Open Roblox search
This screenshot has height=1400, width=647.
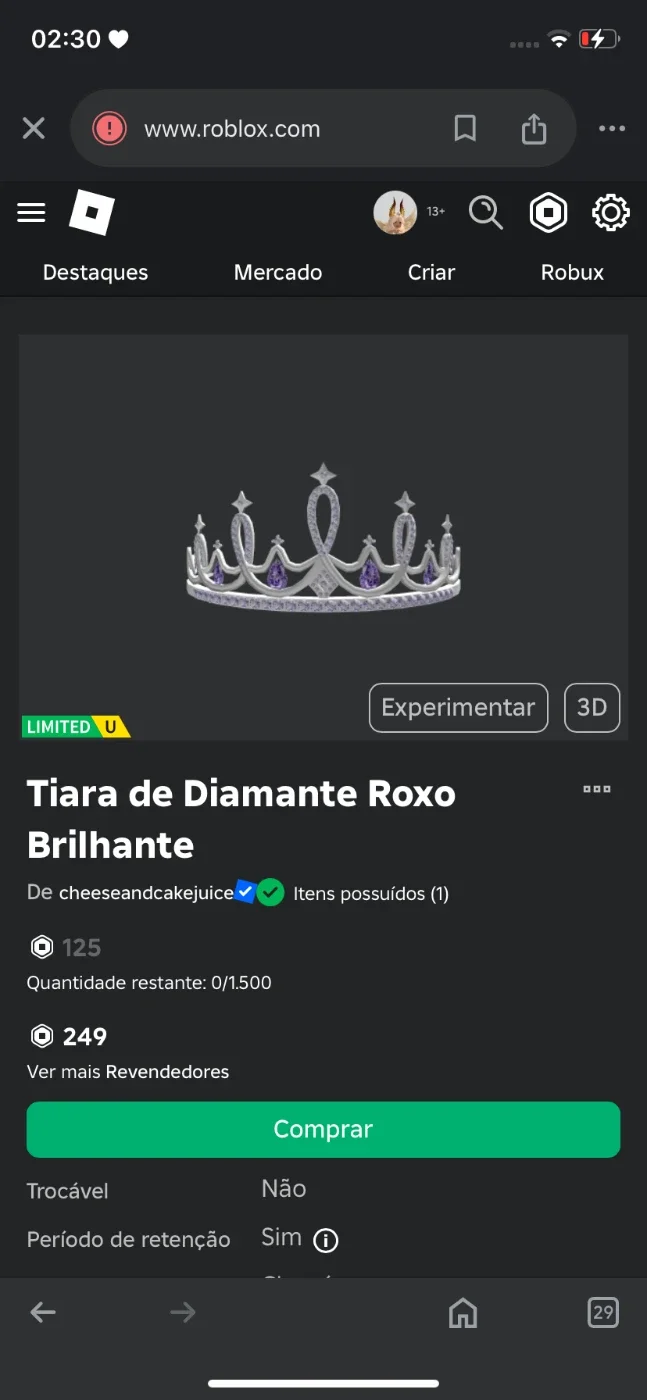coord(486,212)
